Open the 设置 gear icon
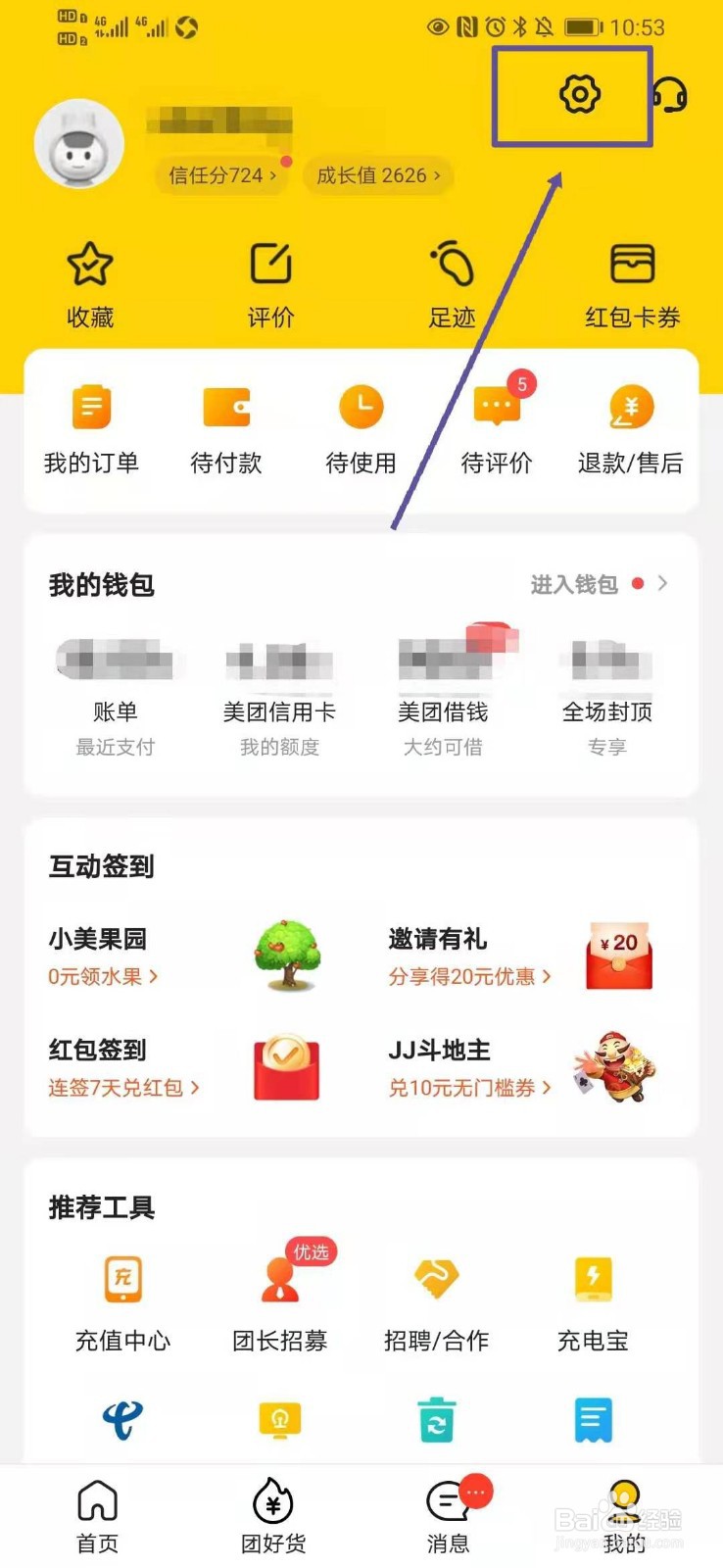 click(x=580, y=95)
